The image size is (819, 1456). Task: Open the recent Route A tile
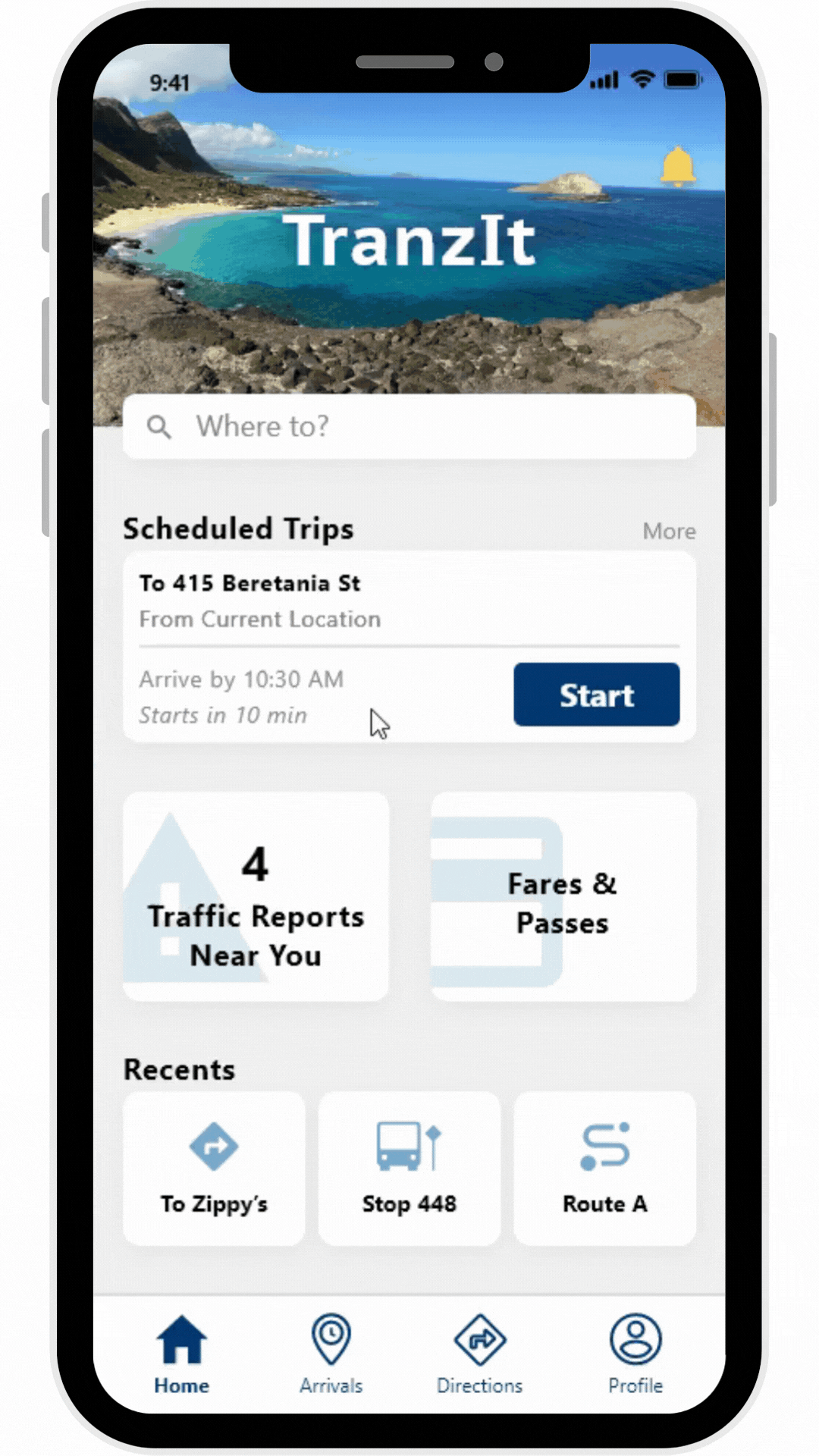604,1168
